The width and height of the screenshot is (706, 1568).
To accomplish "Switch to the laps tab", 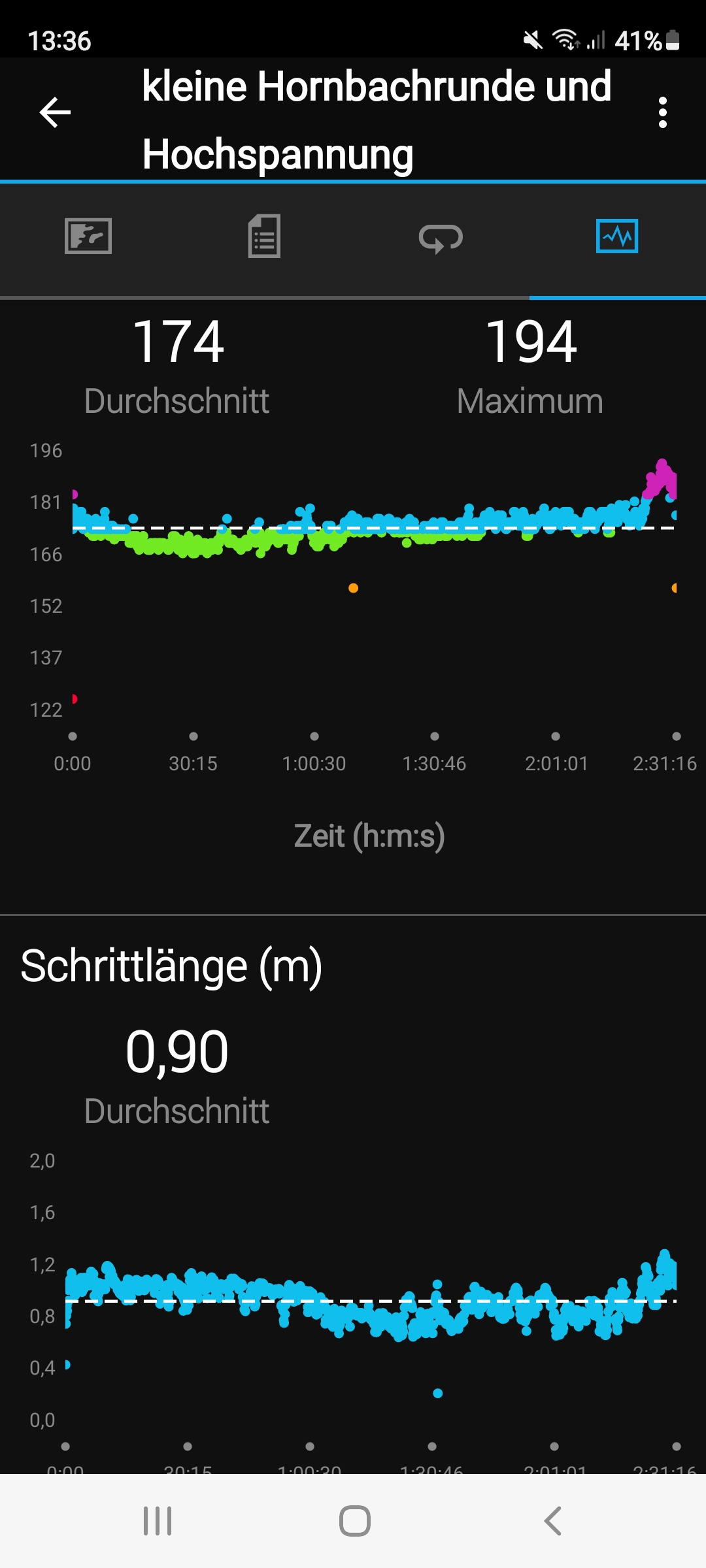I will 441,238.
